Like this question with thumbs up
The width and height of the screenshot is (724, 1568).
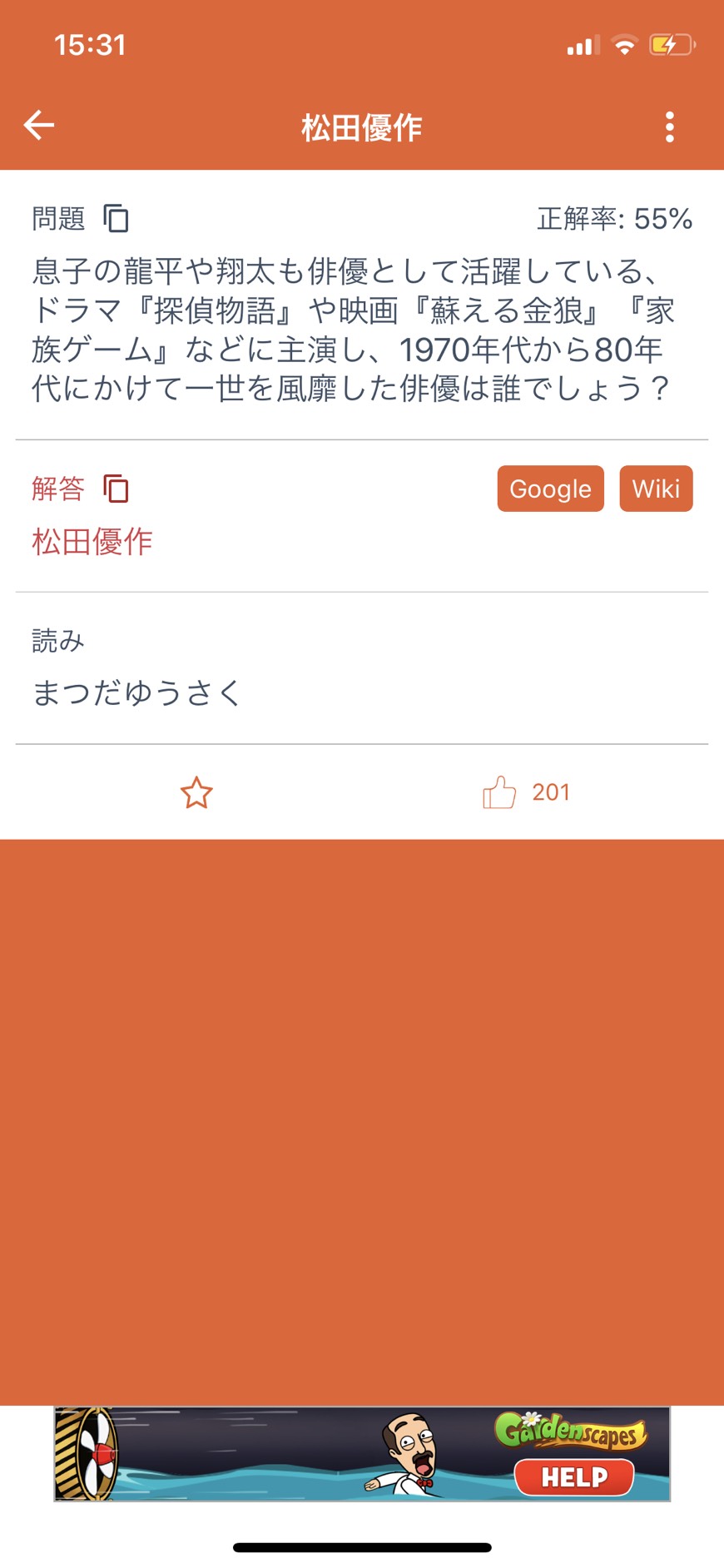tap(499, 792)
